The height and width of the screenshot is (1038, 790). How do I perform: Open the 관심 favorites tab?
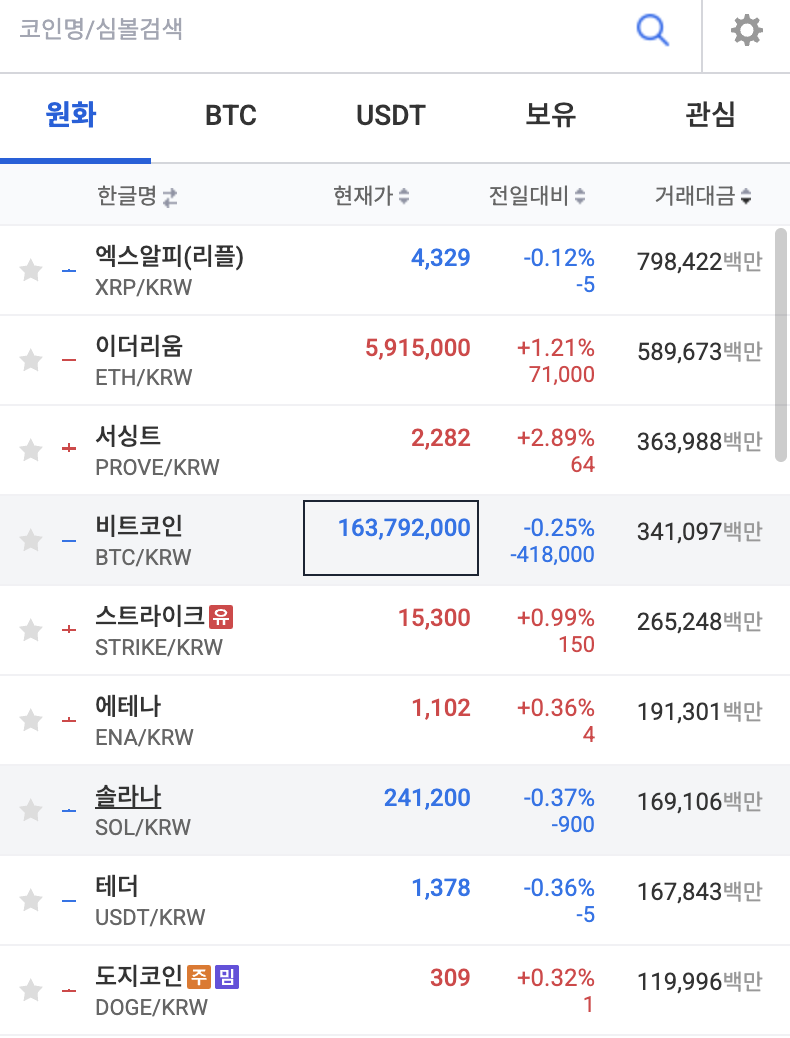coord(710,115)
